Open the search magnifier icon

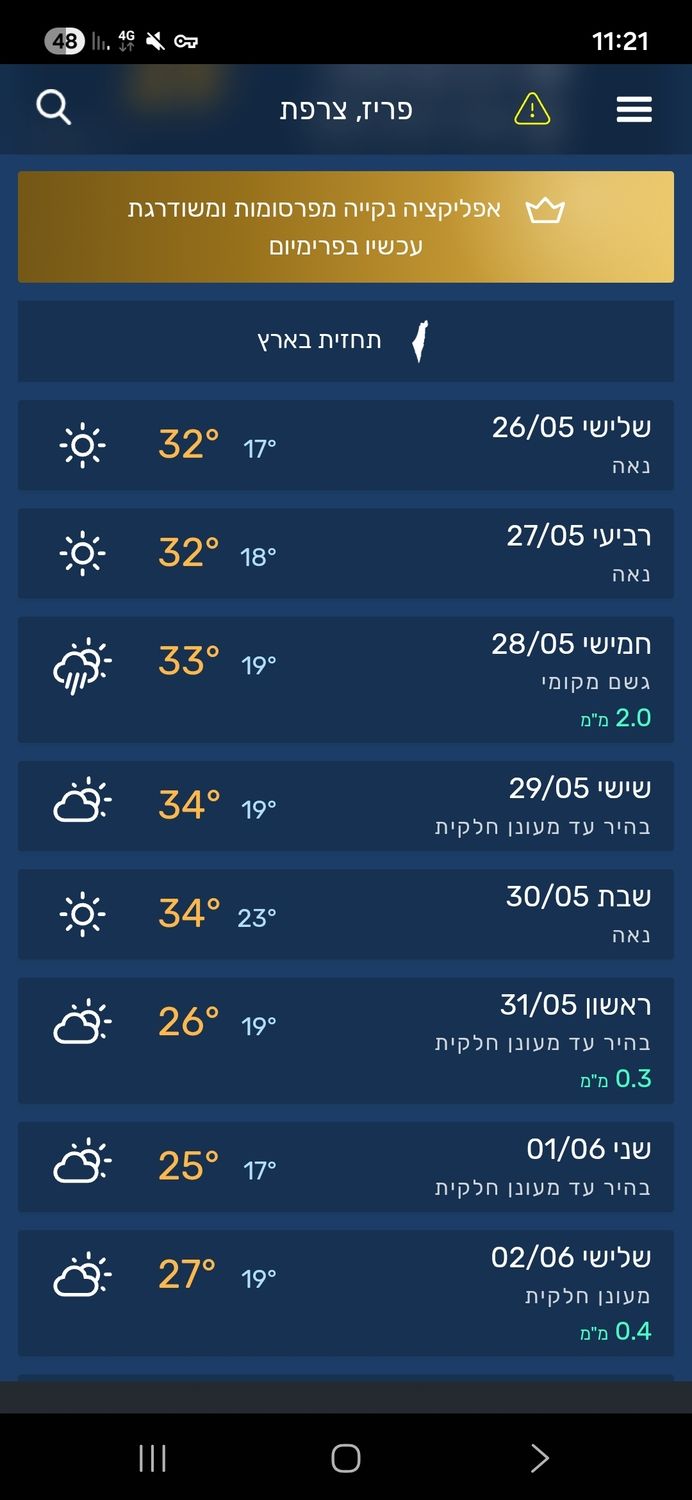54,107
